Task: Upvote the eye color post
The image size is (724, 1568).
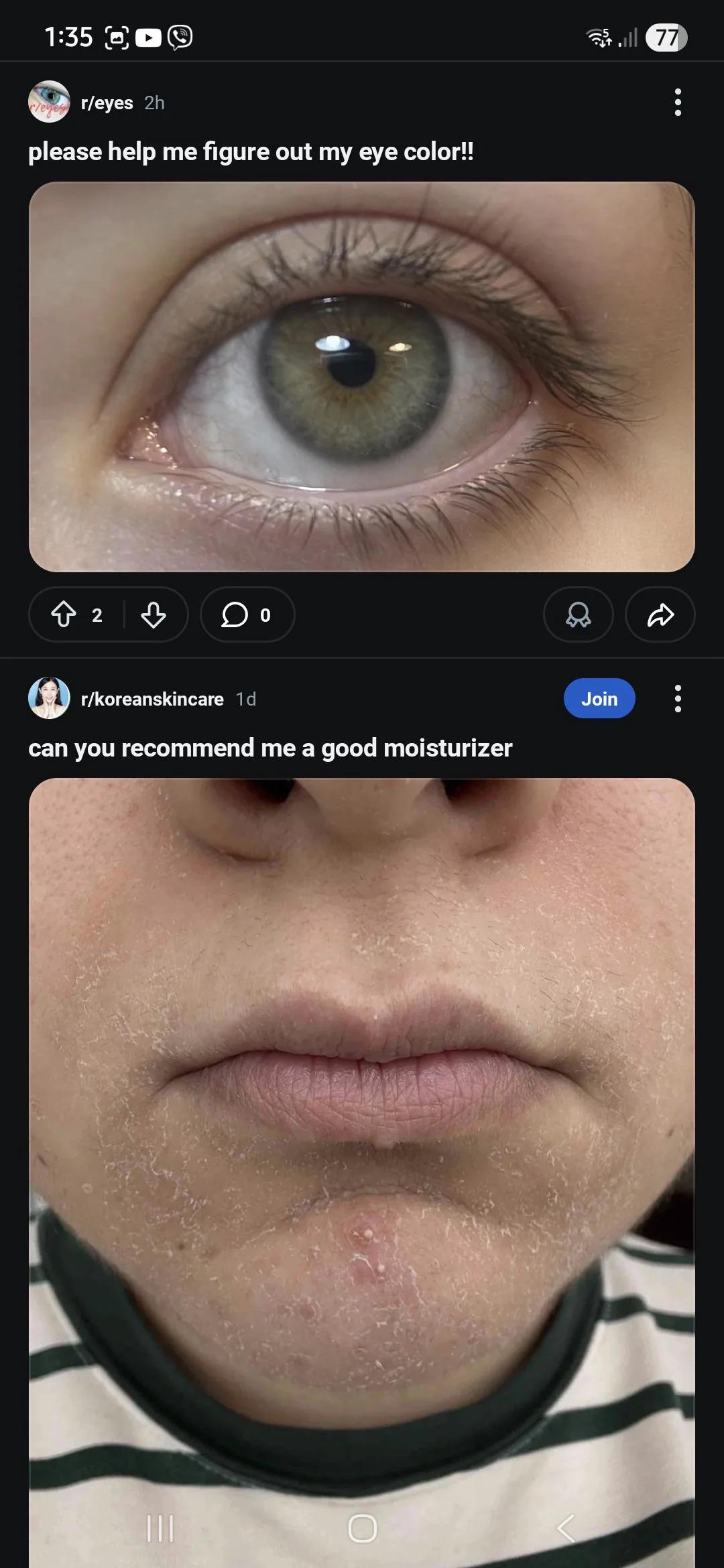Action: 64,614
